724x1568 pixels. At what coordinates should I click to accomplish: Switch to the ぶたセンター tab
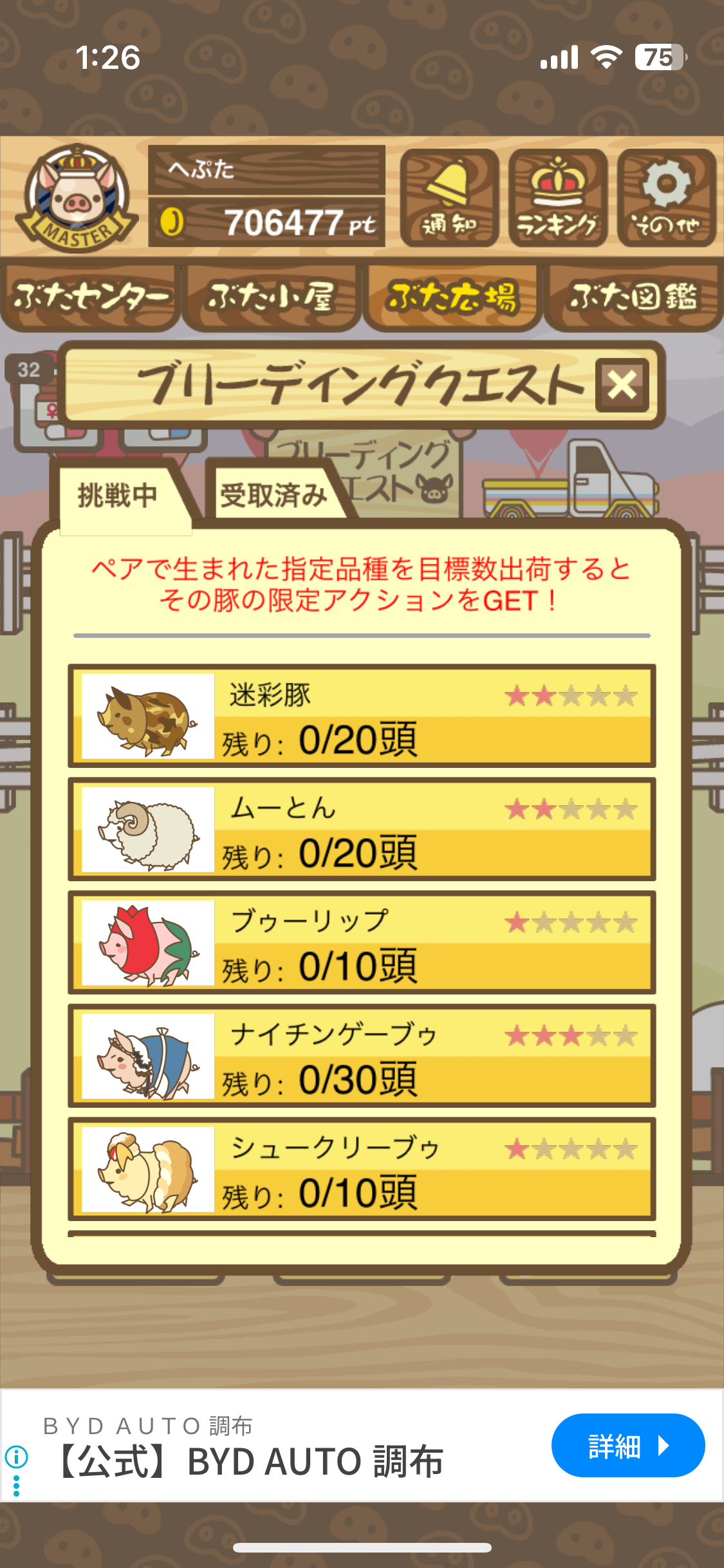90,298
